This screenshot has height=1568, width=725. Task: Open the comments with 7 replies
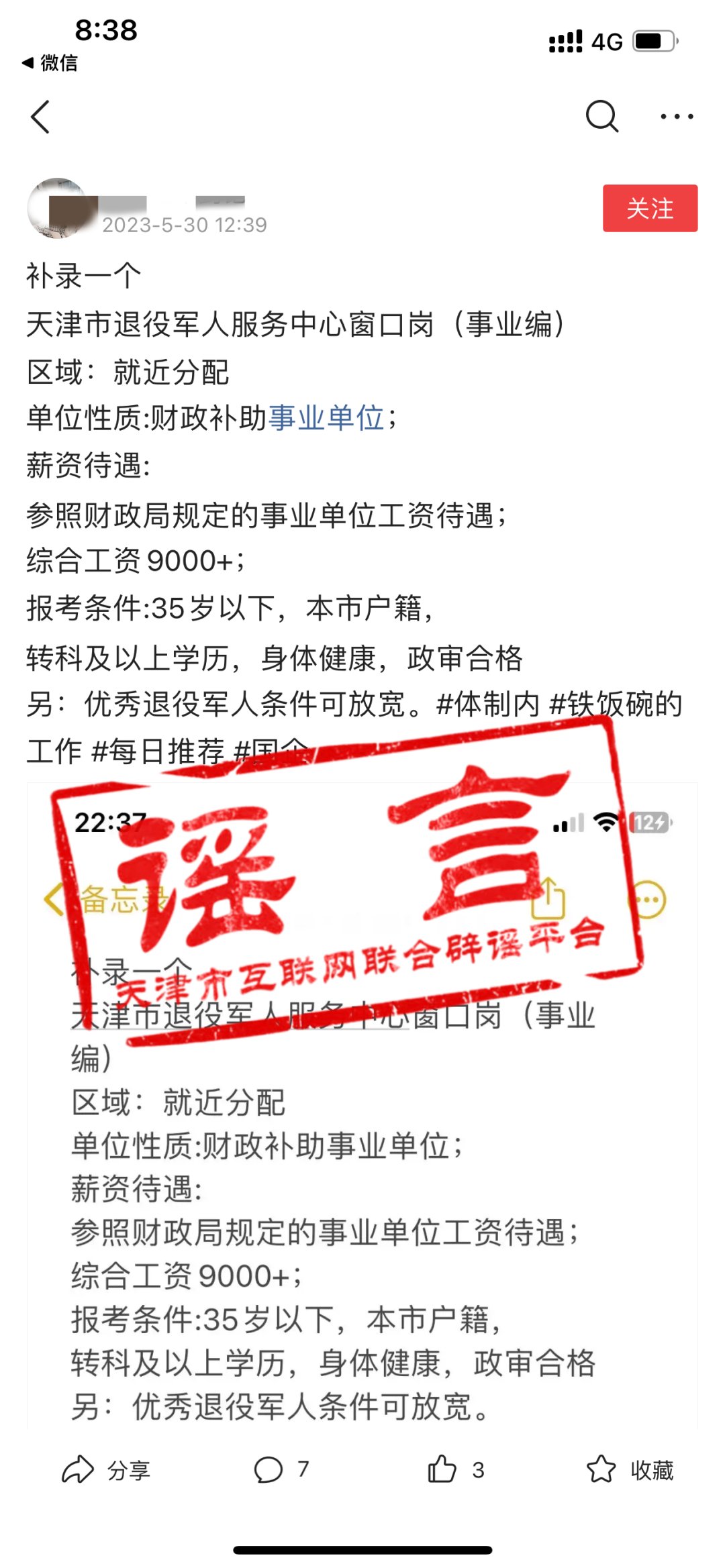click(x=281, y=1469)
